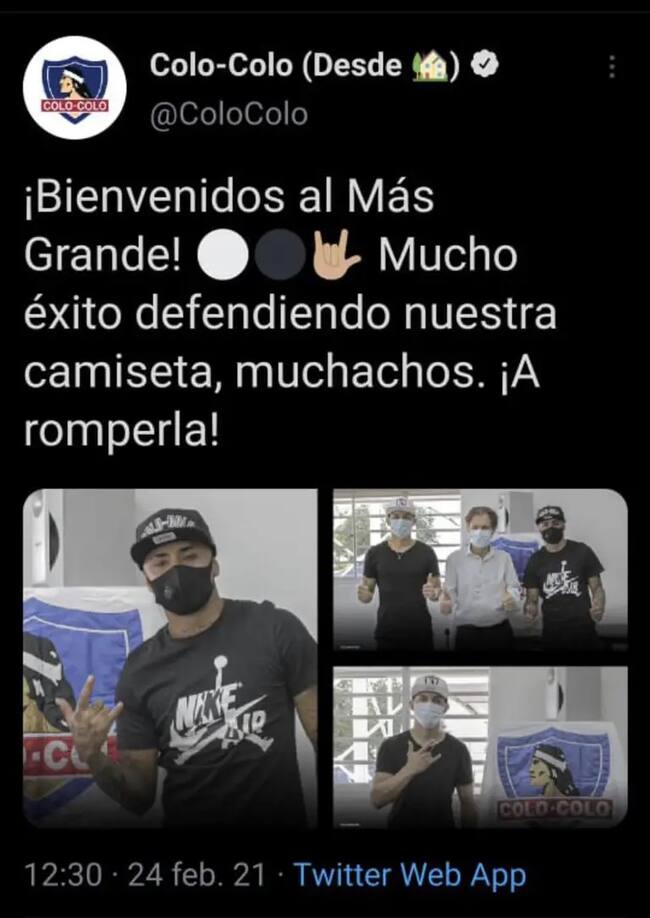Screen dimensions: 650x918
Task: Open the tweet's overflow menu
Action: tap(612, 68)
